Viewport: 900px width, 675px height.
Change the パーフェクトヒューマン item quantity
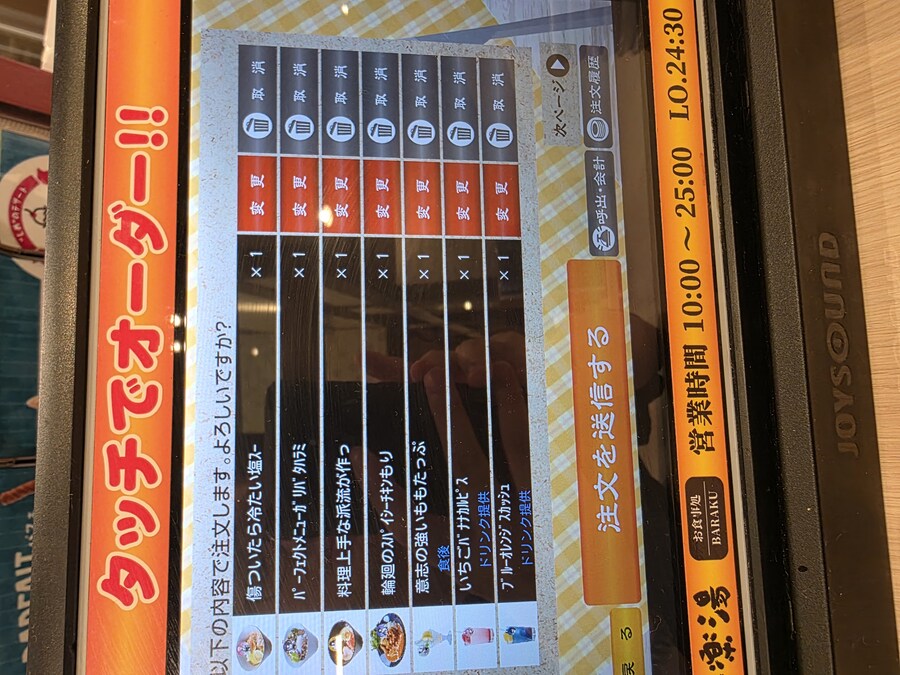(299, 194)
